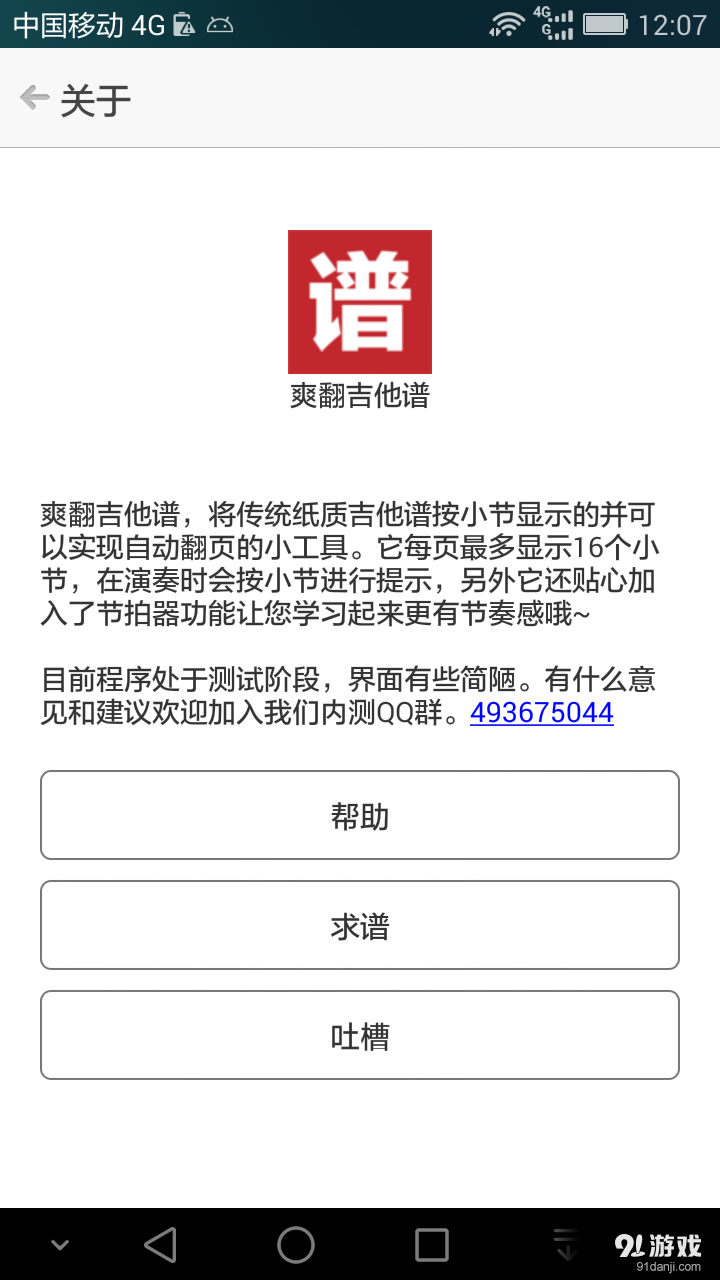Tap the red "谱" app logo icon
The width and height of the screenshot is (720, 1280).
[x=360, y=300]
